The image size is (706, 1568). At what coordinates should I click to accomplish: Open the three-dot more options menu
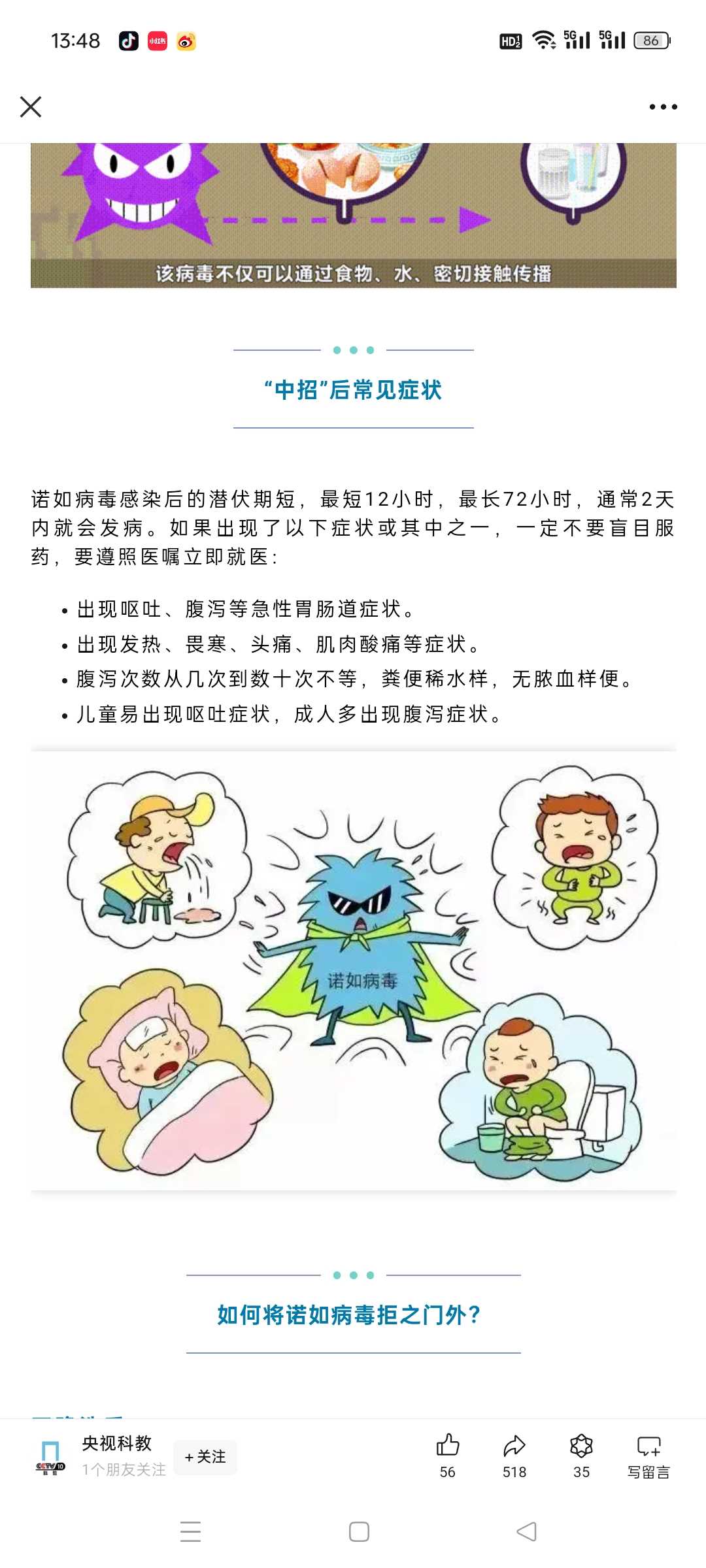click(x=663, y=106)
